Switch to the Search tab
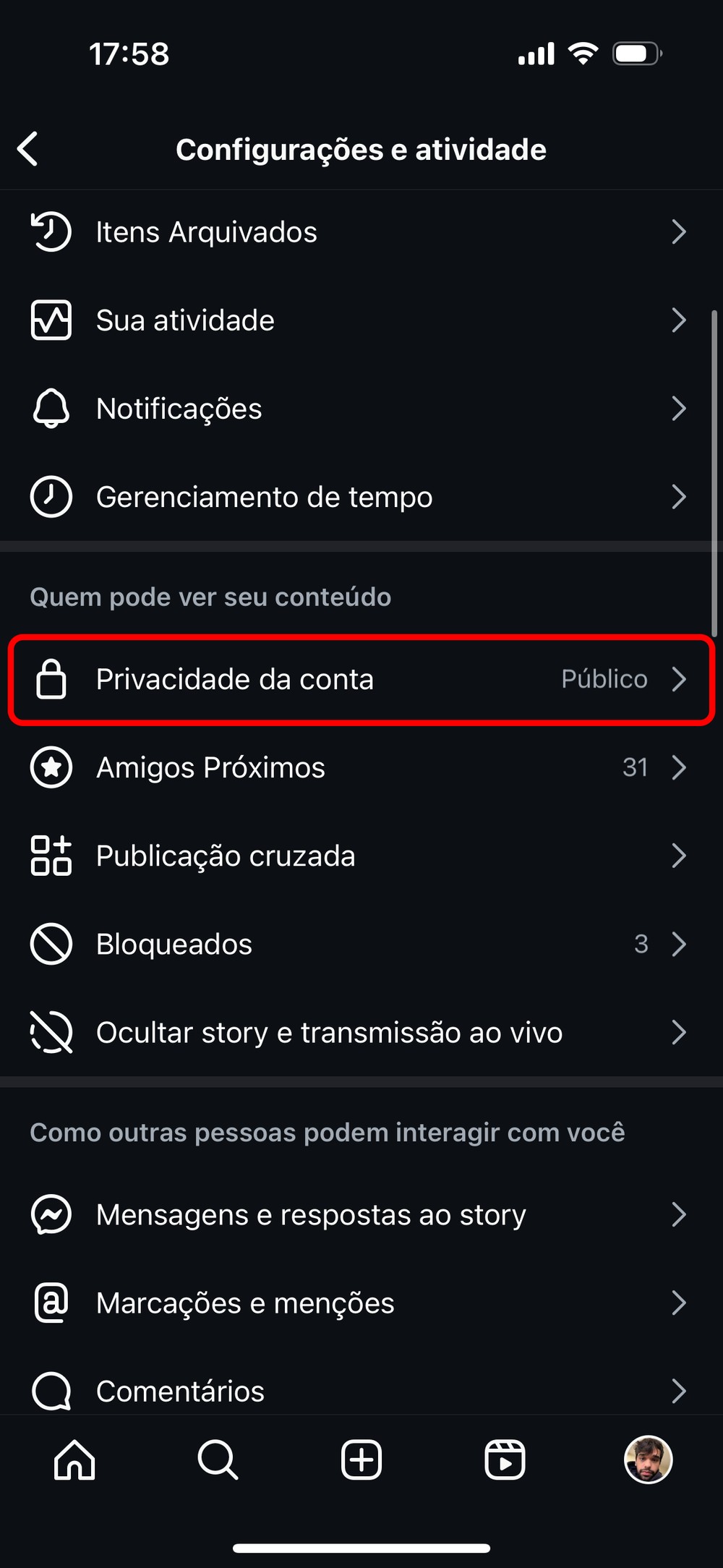Viewport: 723px width, 1568px height. [x=218, y=1460]
